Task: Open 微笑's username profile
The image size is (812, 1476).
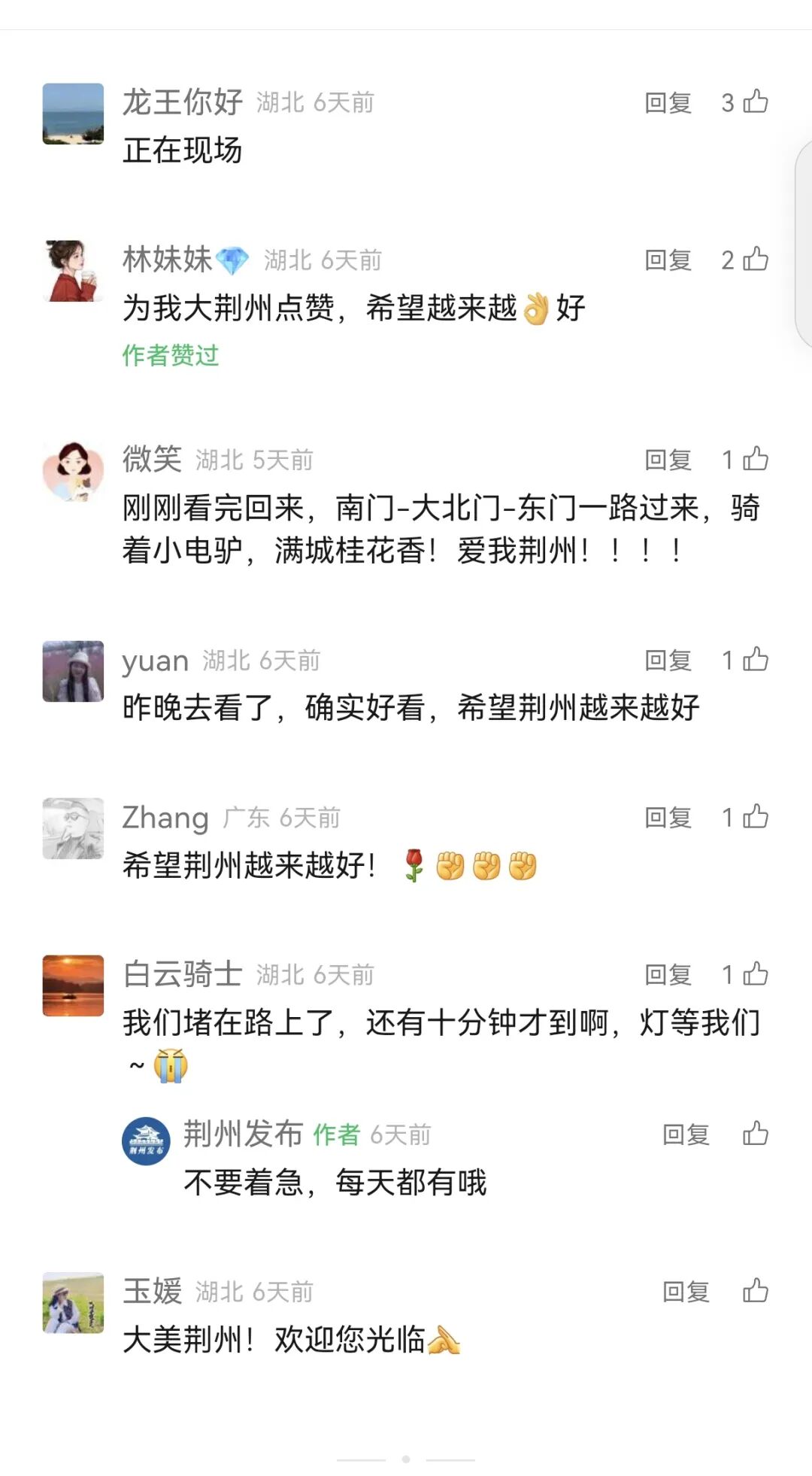Action: (152, 459)
